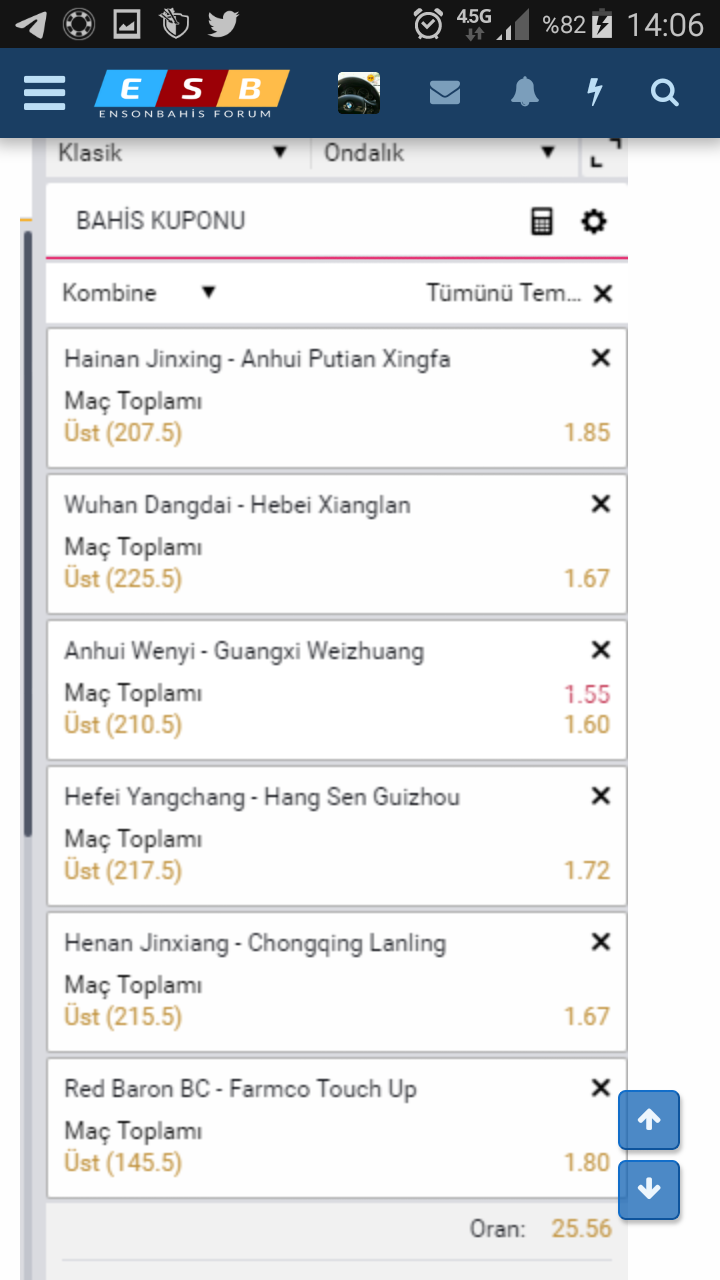Remove Henan Jinxiang - Chongqing Lanling bet

pos(601,941)
